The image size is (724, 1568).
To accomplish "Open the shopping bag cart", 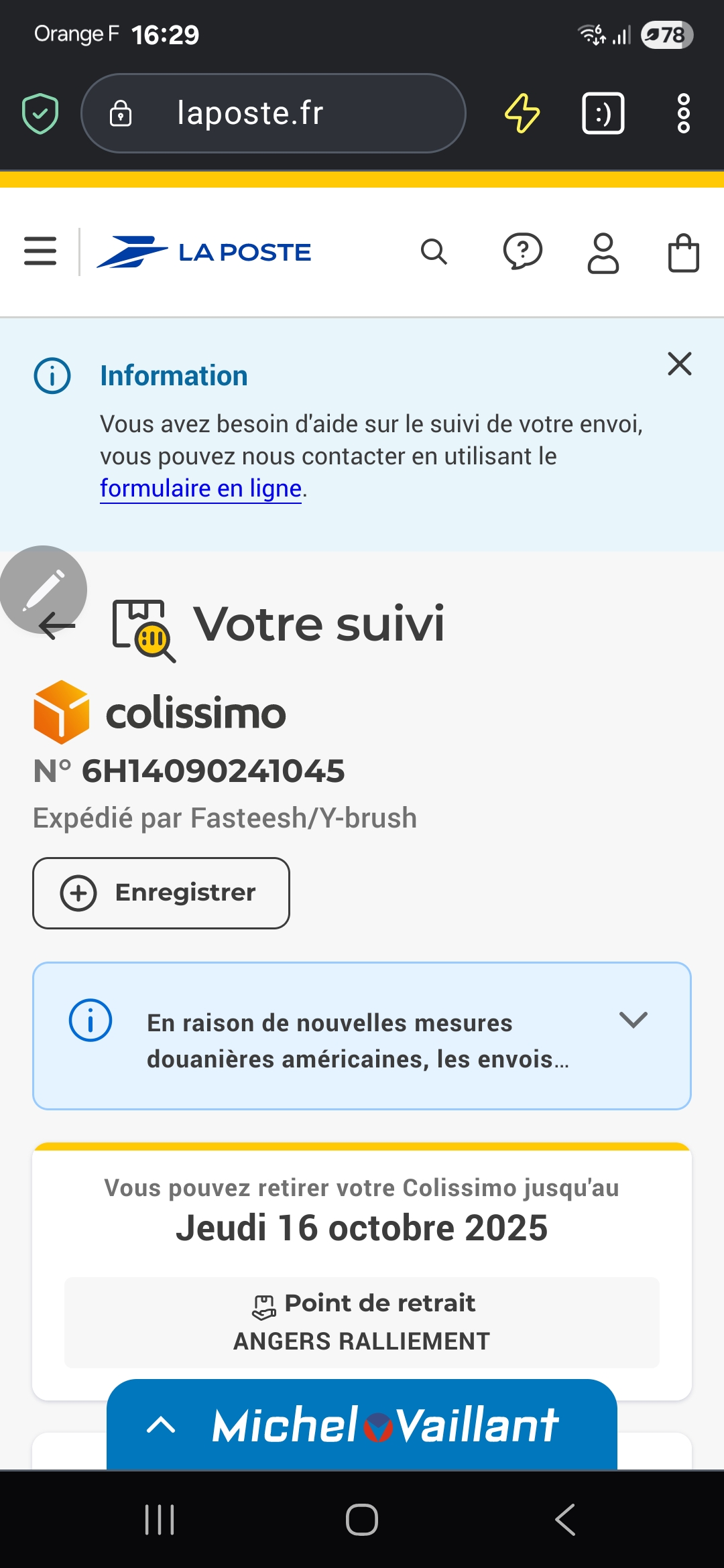I will (683, 253).
